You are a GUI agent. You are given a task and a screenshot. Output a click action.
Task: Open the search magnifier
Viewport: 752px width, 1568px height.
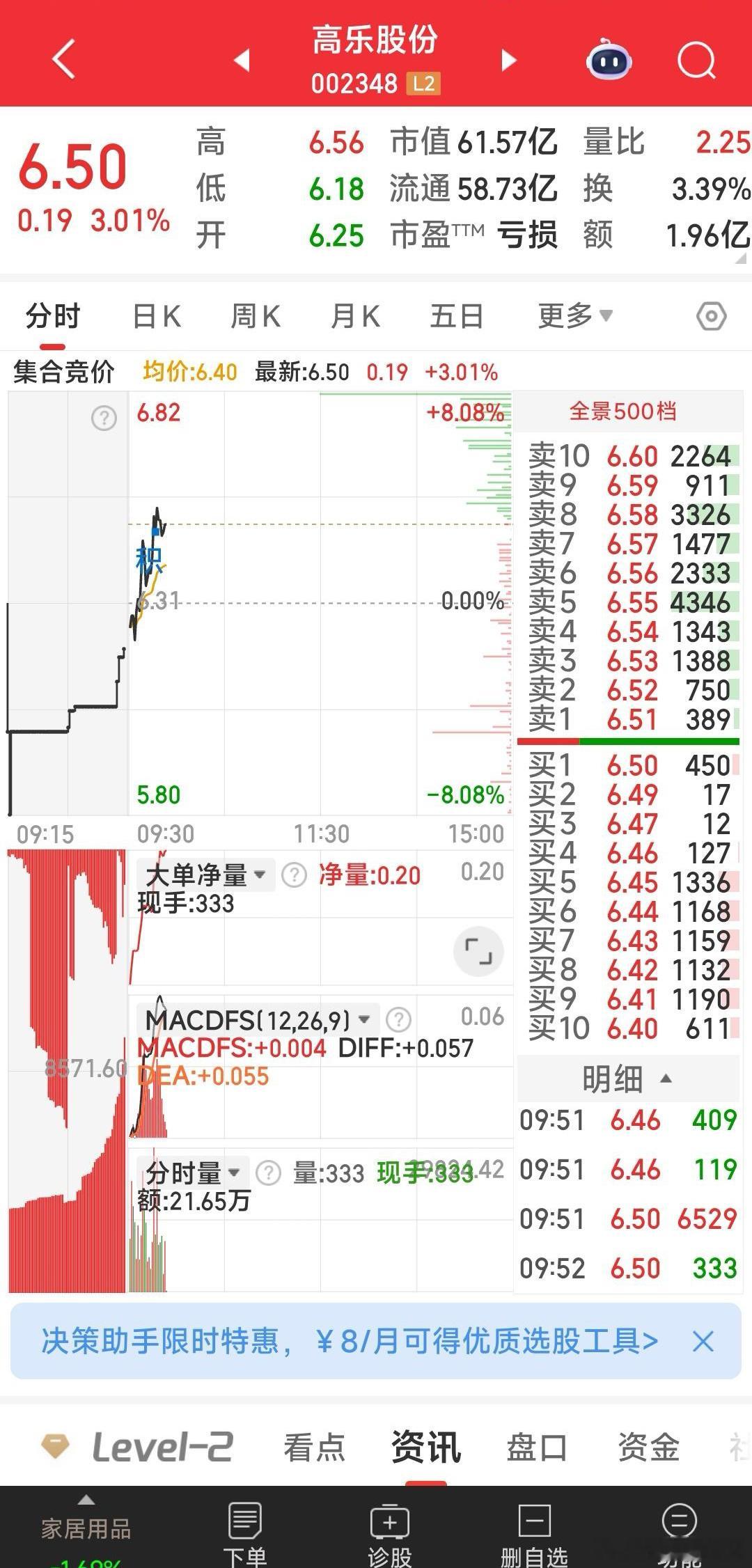[696, 60]
